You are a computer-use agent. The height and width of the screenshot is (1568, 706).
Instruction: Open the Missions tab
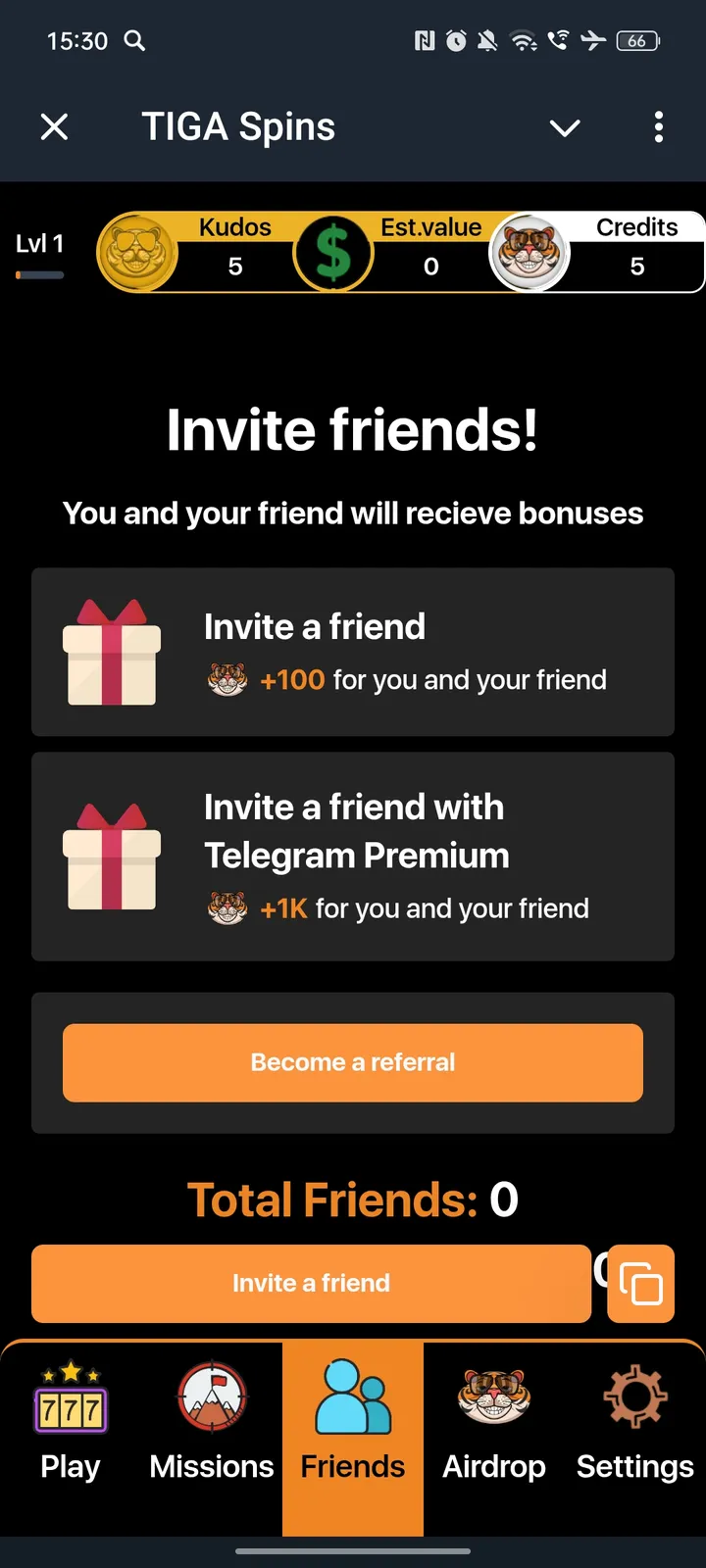coord(212,1421)
